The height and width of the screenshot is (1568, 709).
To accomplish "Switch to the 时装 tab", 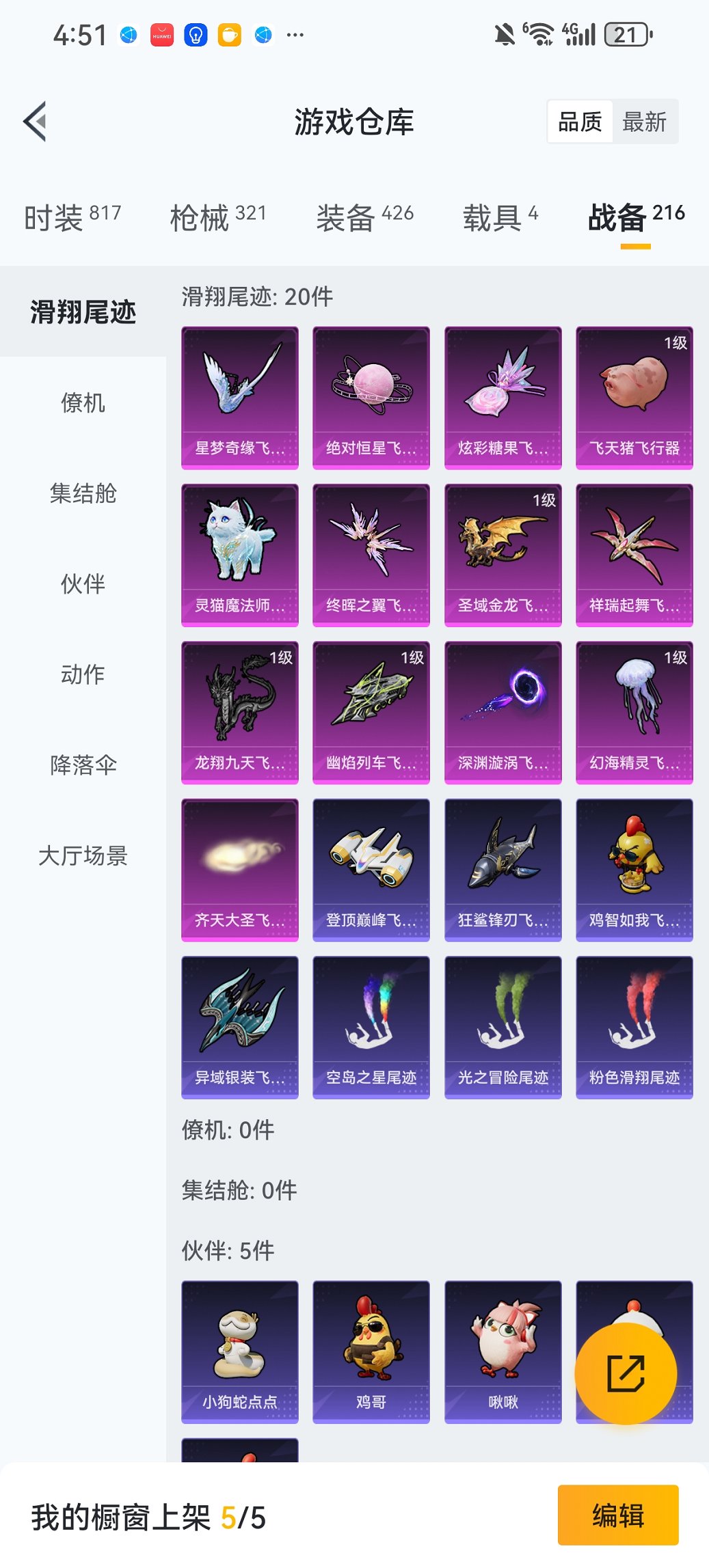I will coord(72,217).
